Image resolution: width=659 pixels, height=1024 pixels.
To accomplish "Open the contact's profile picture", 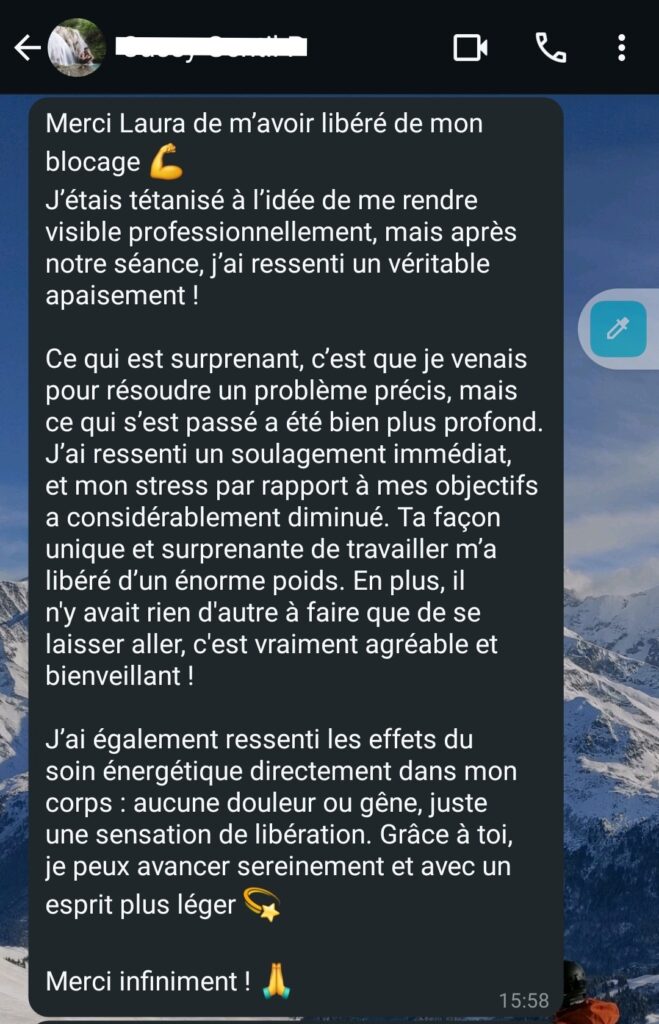I will click(x=77, y=48).
